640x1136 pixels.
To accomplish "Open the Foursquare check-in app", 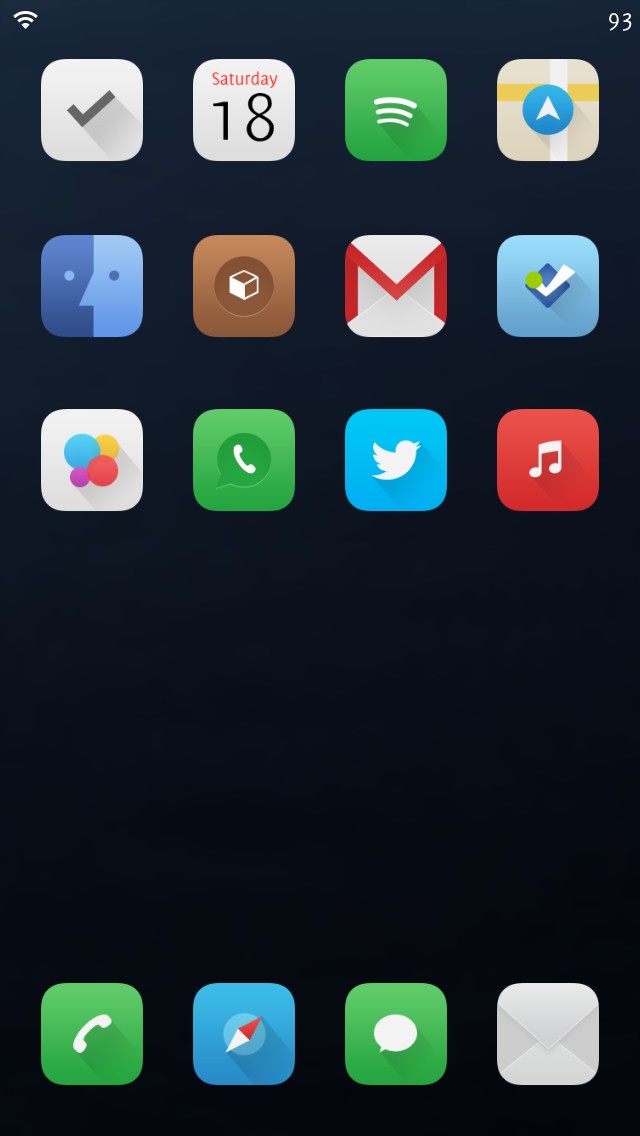I will (x=548, y=286).
